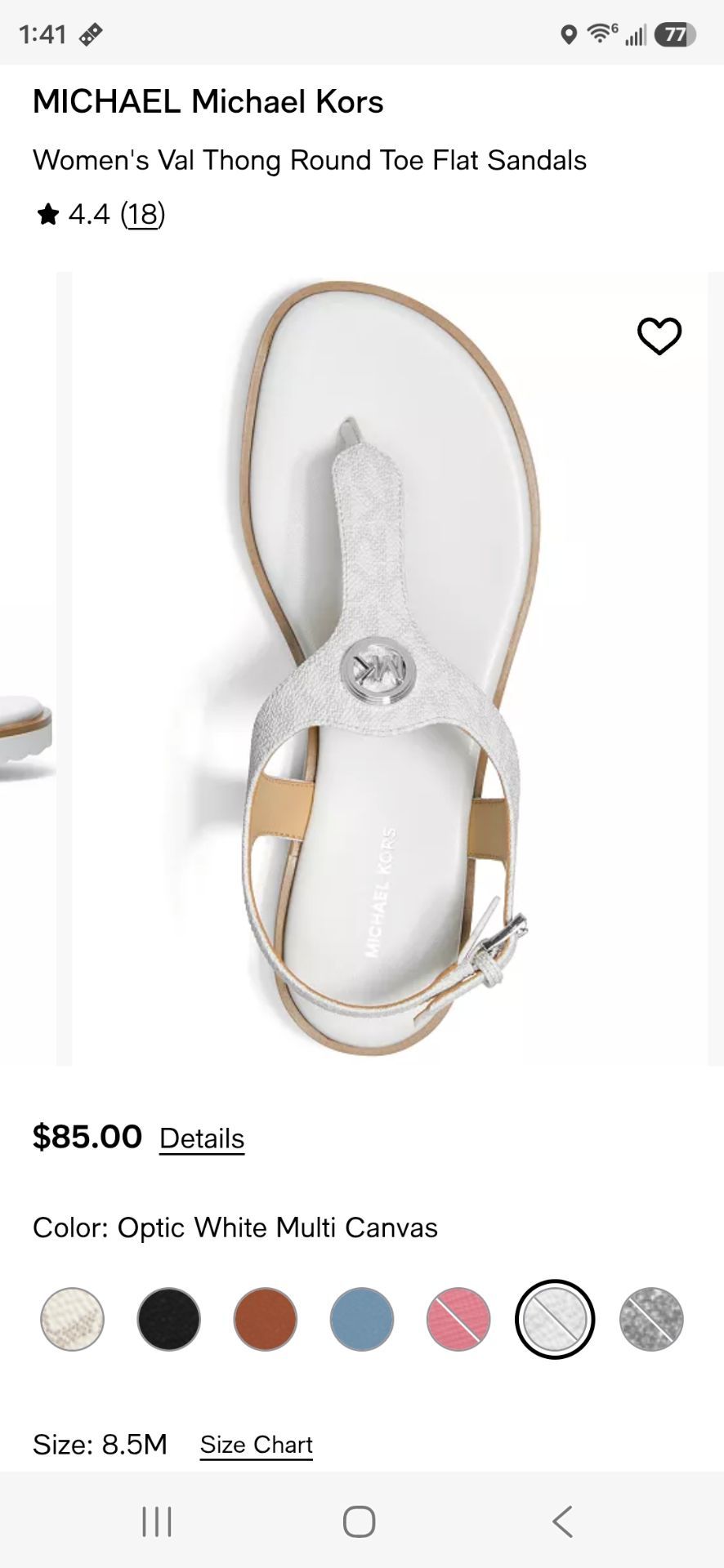Add sandals to favorites with heart icon
The width and height of the screenshot is (724, 1568).
pyautogui.click(x=659, y=336)
